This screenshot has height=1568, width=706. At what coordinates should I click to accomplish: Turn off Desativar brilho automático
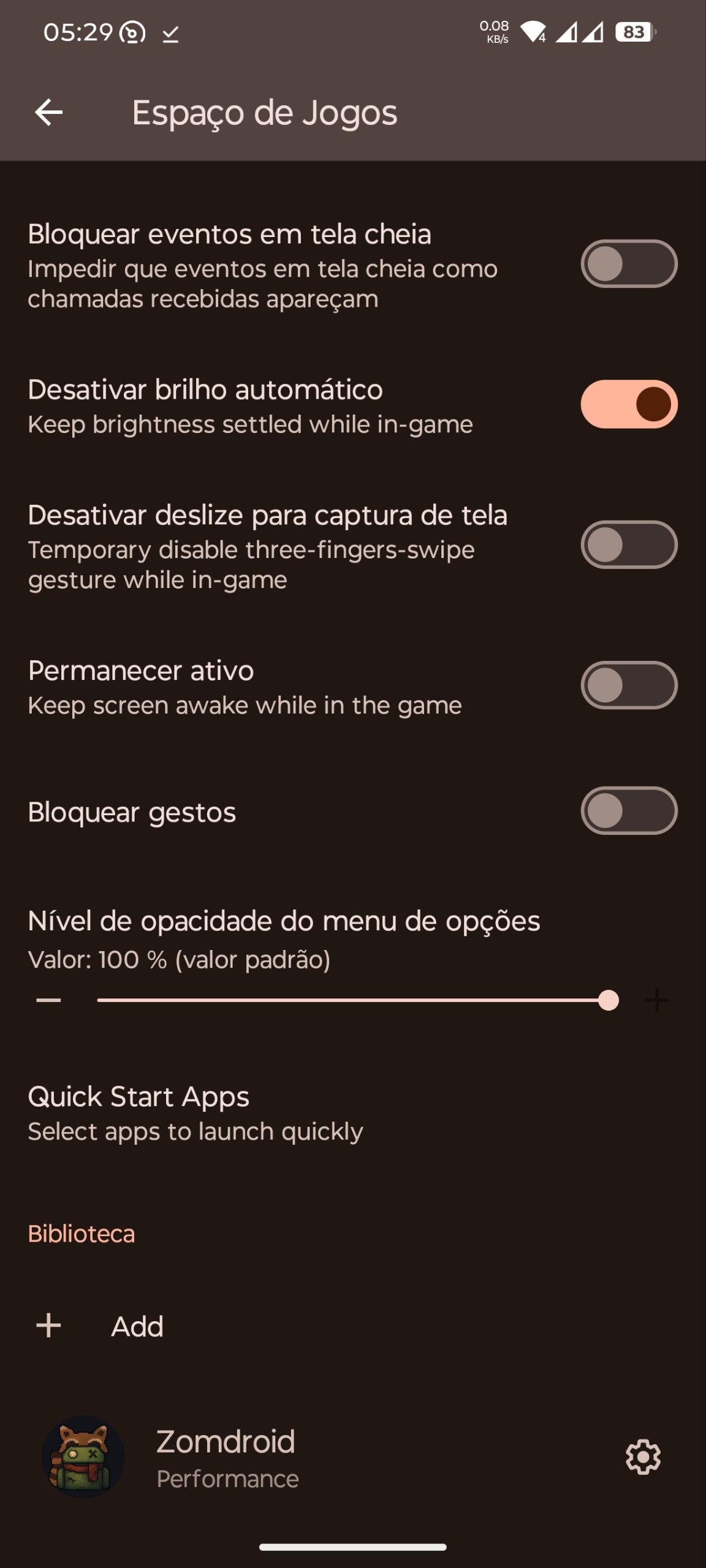click(629, 404)
